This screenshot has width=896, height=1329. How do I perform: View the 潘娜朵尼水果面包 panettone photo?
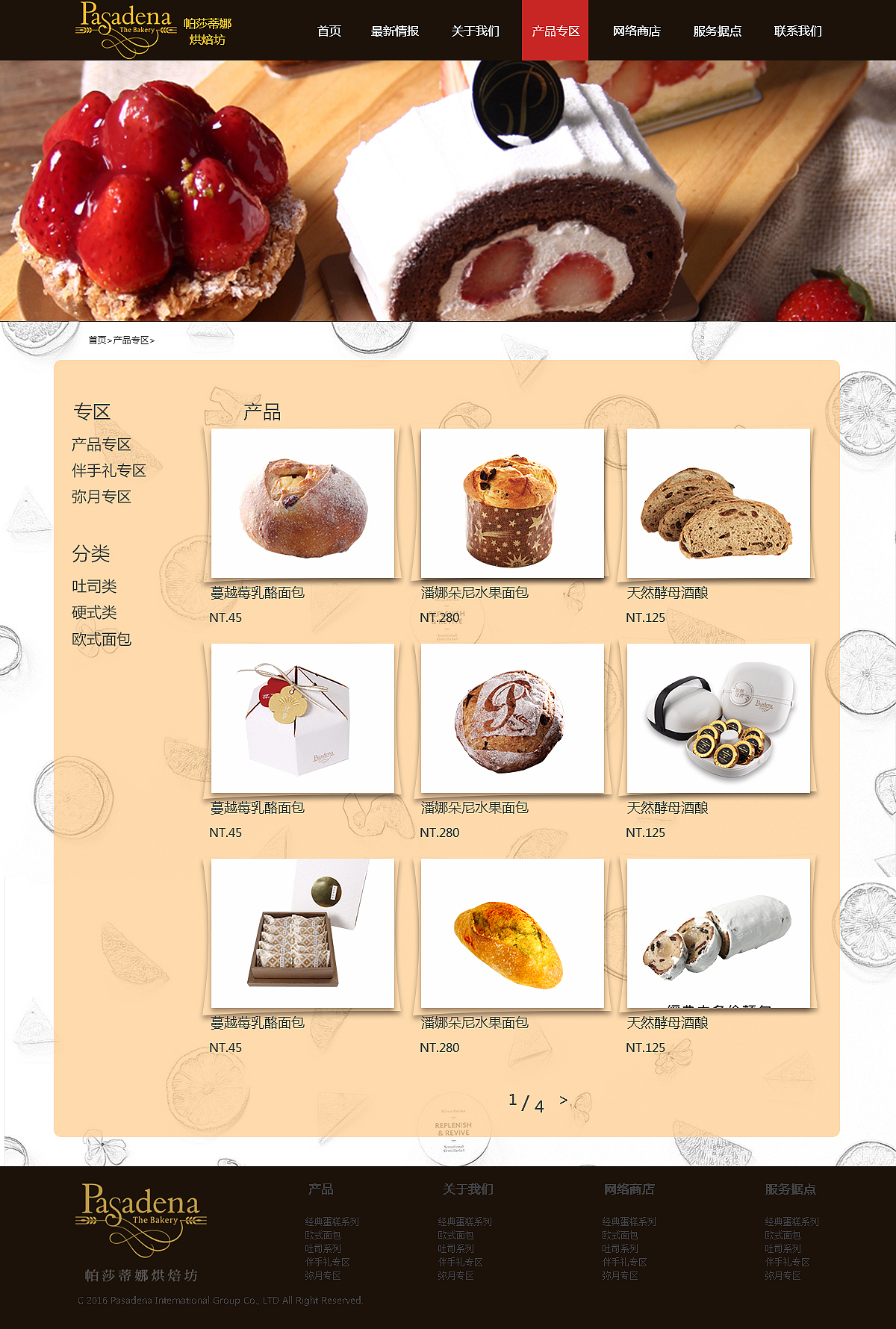(511, 502)
